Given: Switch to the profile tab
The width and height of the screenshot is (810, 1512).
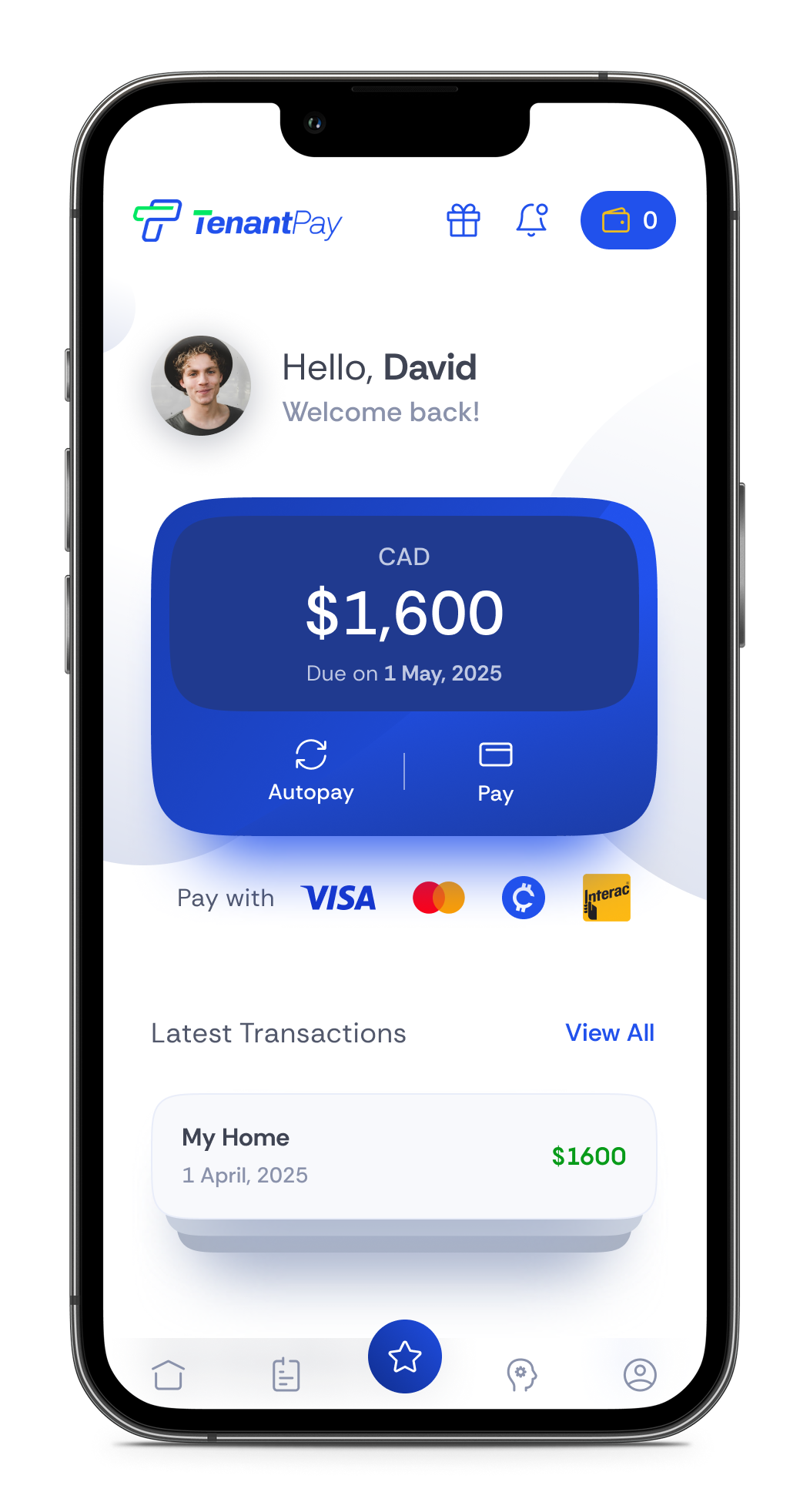Looking at the screenshot, I should (x=640, y=1374).
